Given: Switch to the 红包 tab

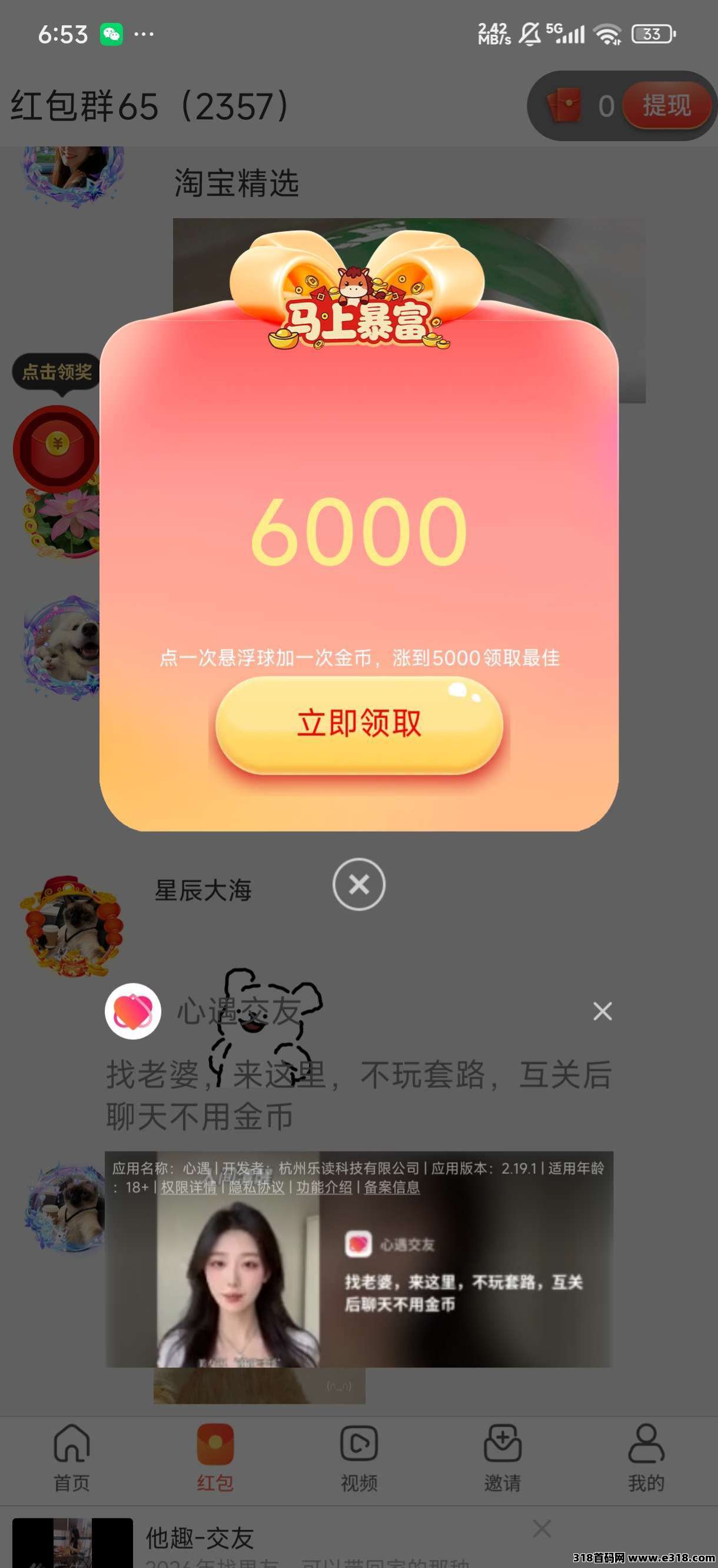Looking at the screenshot, I should [215, 1459].
